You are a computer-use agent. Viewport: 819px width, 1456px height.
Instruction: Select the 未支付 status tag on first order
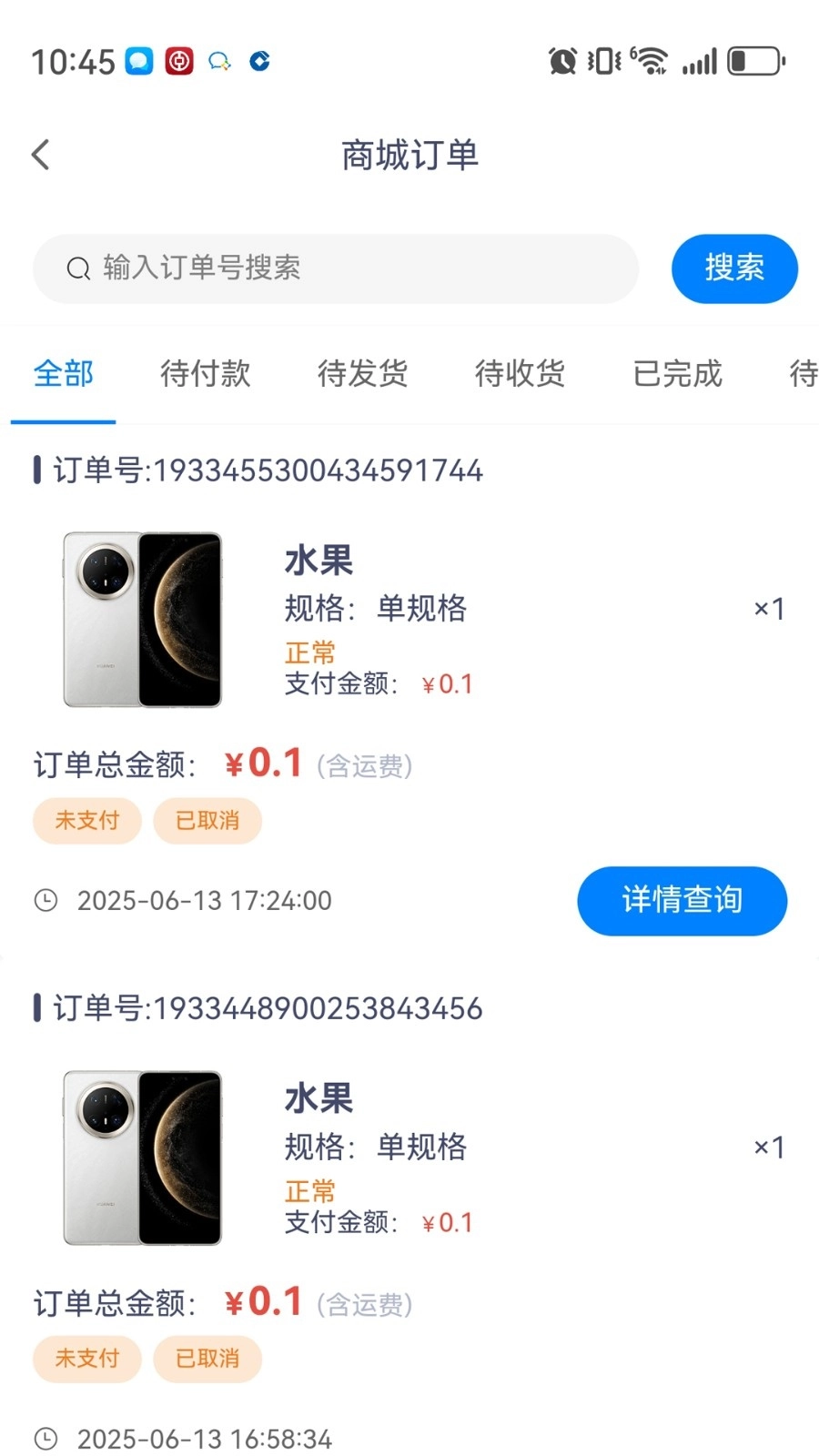coord(86,820)
